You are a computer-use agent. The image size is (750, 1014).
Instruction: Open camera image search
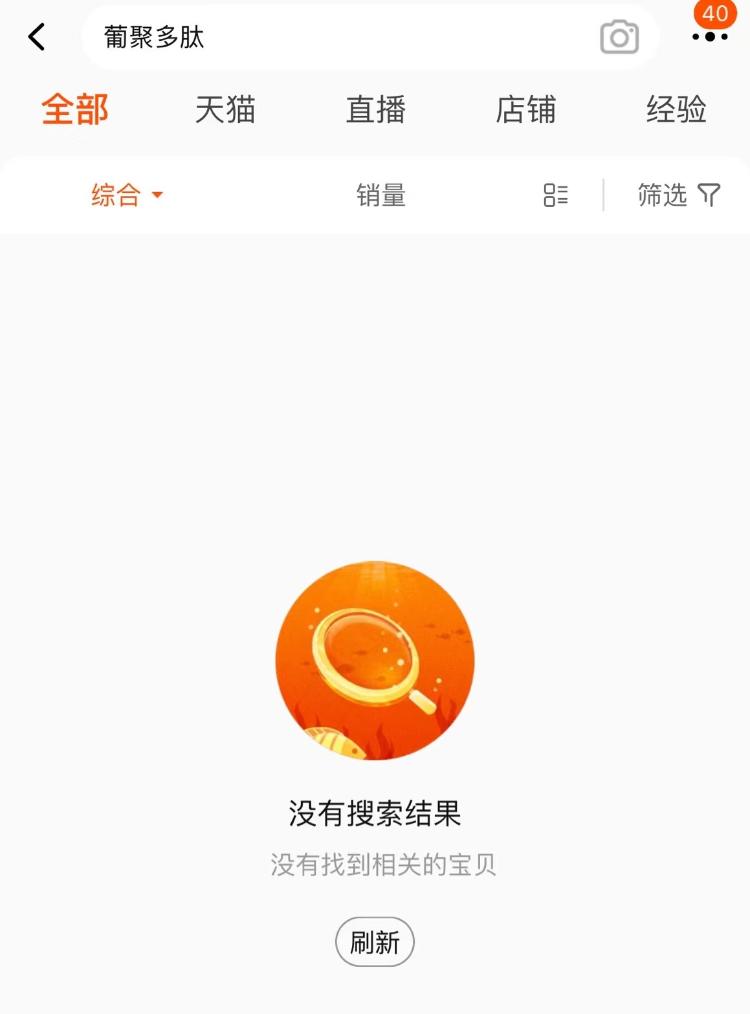point(619,38)
